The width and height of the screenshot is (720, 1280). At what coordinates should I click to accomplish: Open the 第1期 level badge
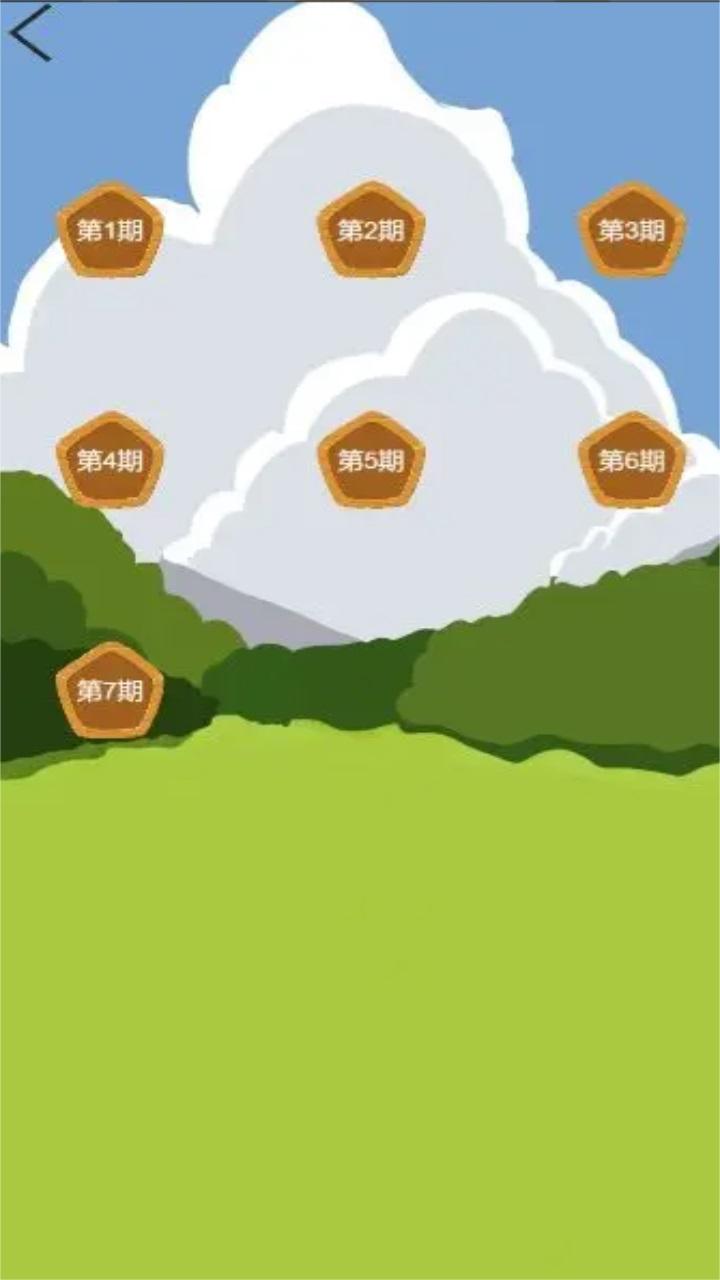point(110,231)
